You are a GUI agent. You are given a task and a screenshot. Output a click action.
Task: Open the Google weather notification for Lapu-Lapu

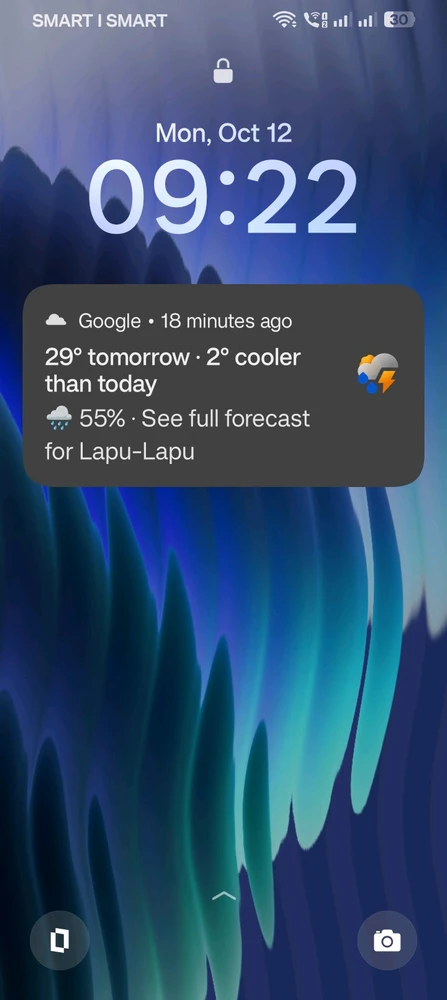coord(223,385)
